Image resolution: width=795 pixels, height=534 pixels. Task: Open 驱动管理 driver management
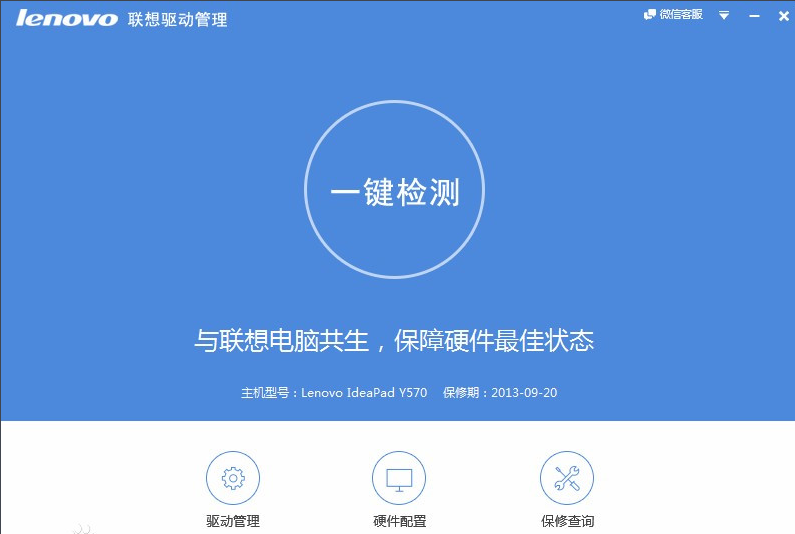pyautogui.click(x=232, y=478)
